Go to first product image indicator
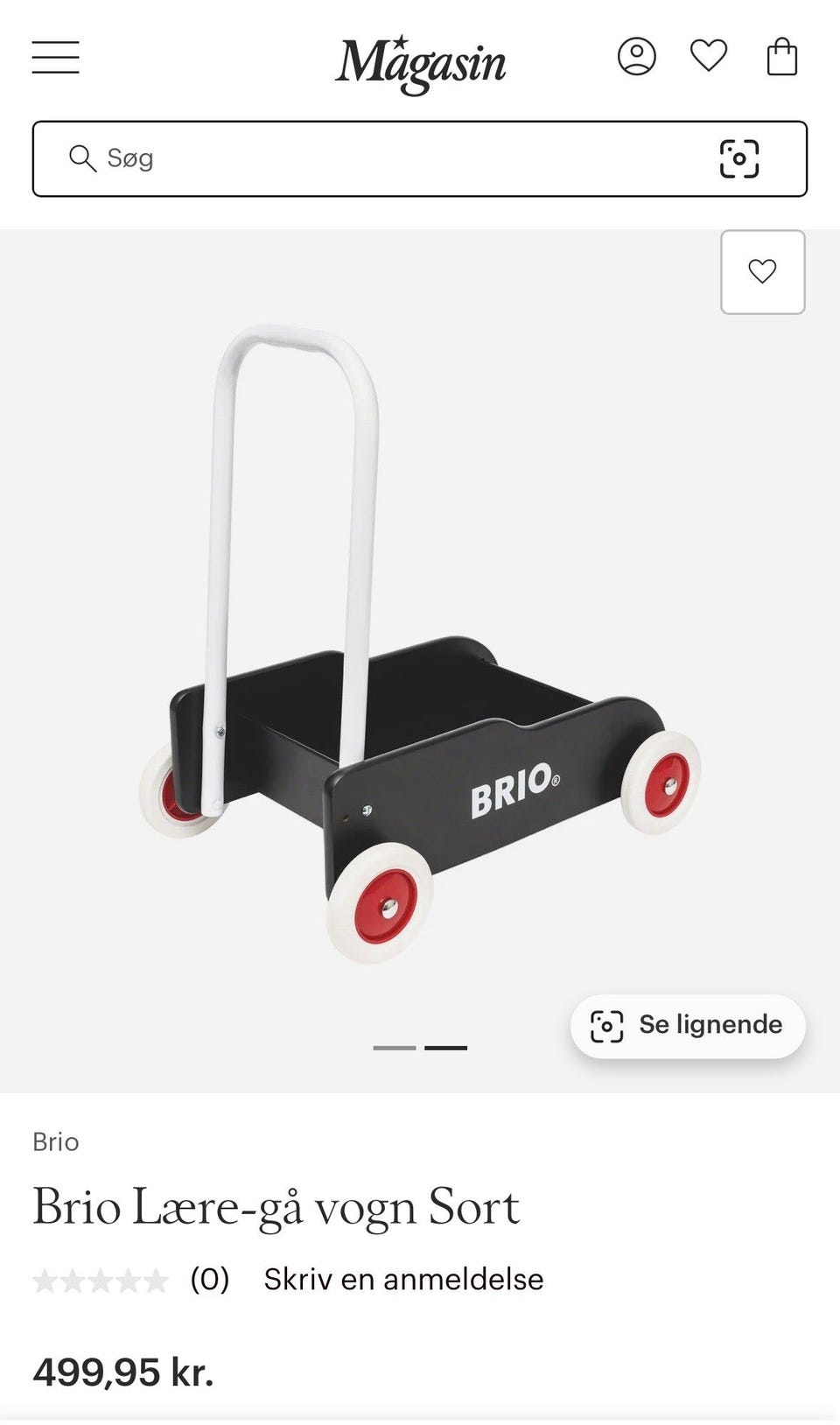Viewport: 840px width, 1425px height. point(395,1048)
